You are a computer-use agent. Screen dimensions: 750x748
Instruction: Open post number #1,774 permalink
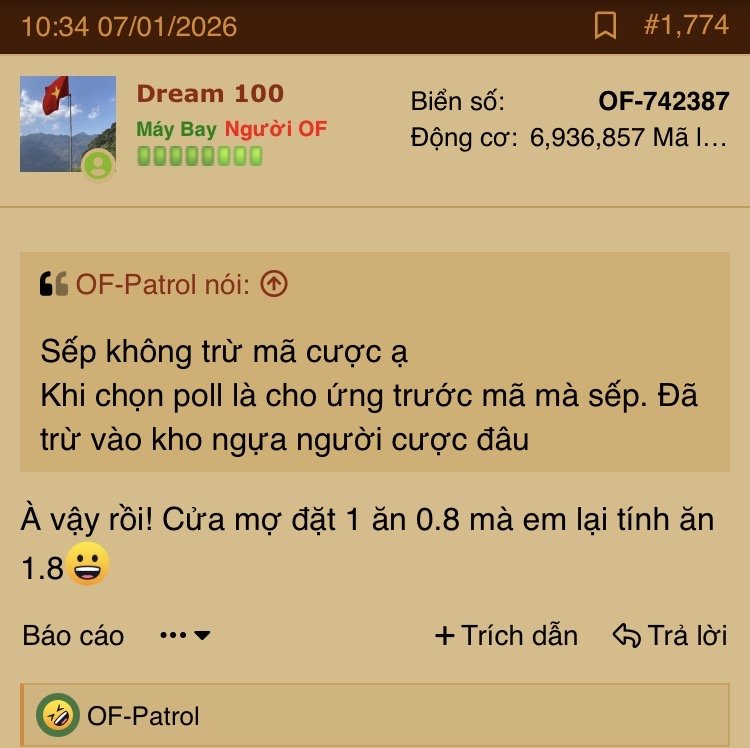pyautogui.click(x=686, y=26)
